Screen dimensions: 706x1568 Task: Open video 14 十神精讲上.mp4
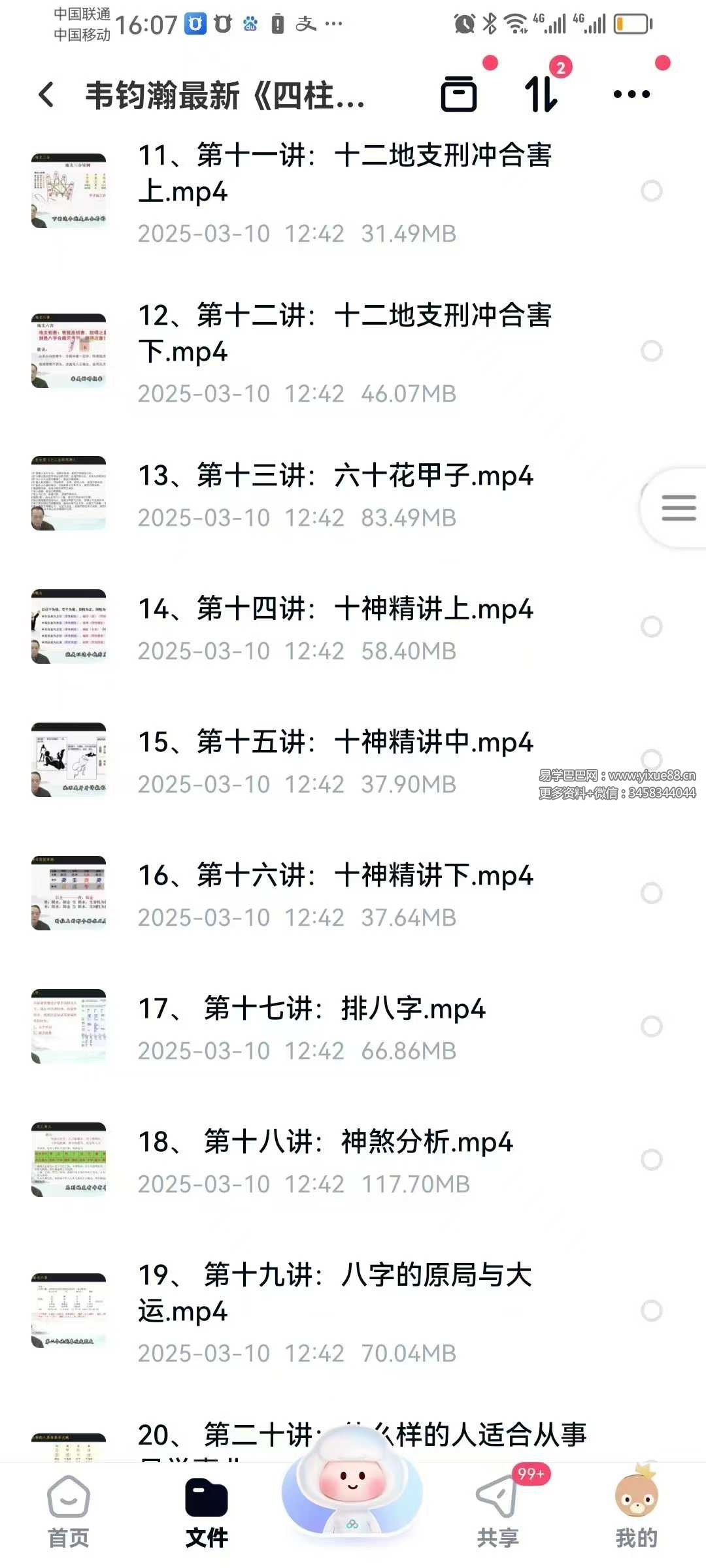tap(335, 610)
